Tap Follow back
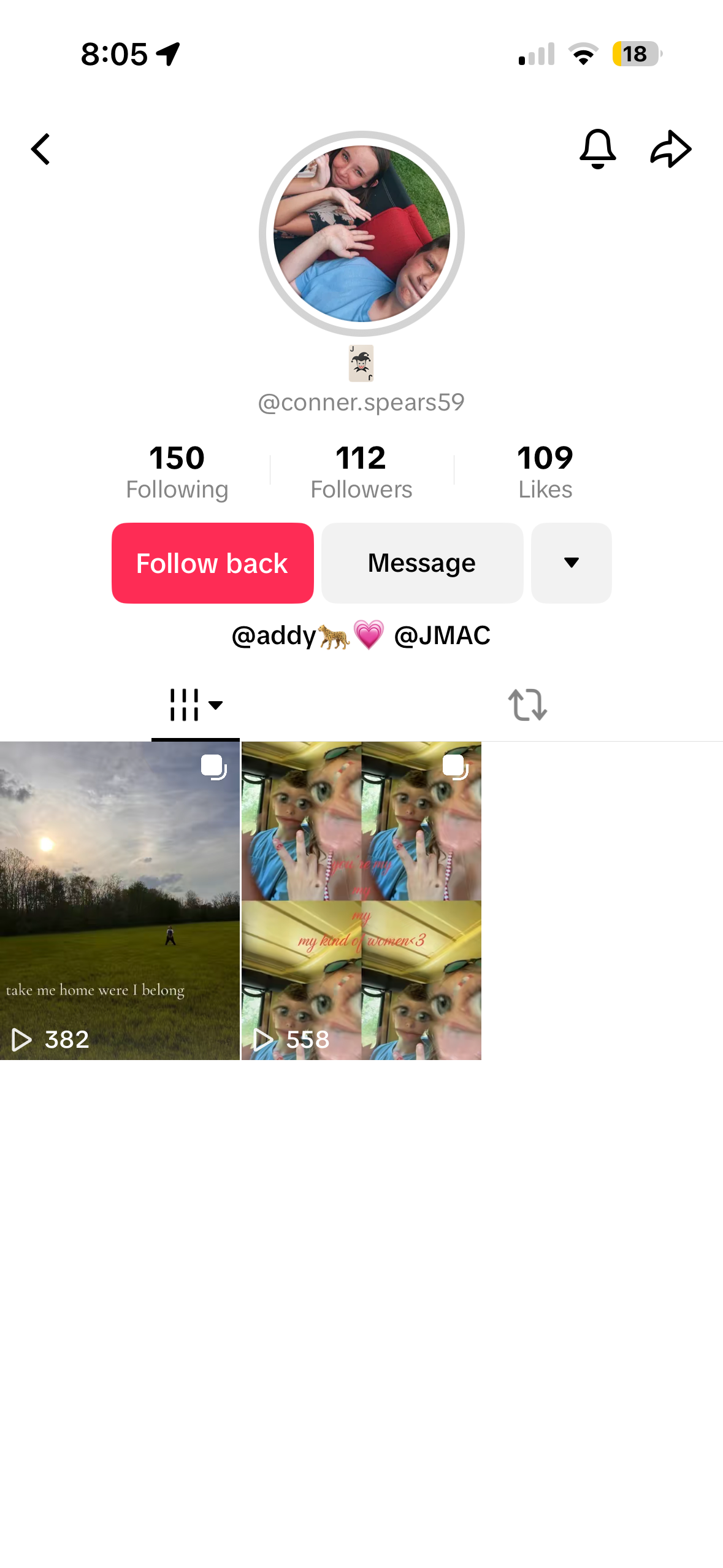The height and width of the screenshot is (1568, 723). (213, 563)
